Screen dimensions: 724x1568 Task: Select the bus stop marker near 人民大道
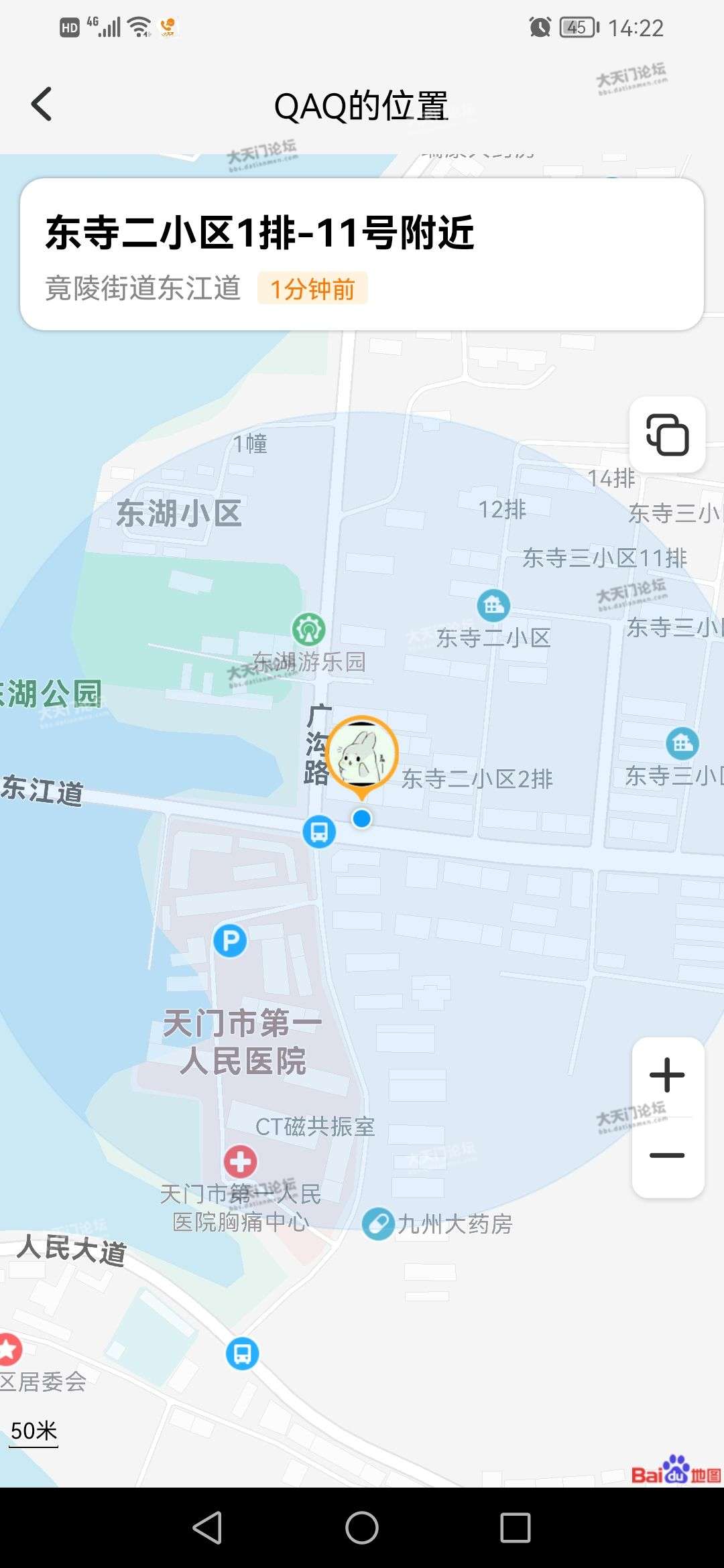tap(242, 1353)
